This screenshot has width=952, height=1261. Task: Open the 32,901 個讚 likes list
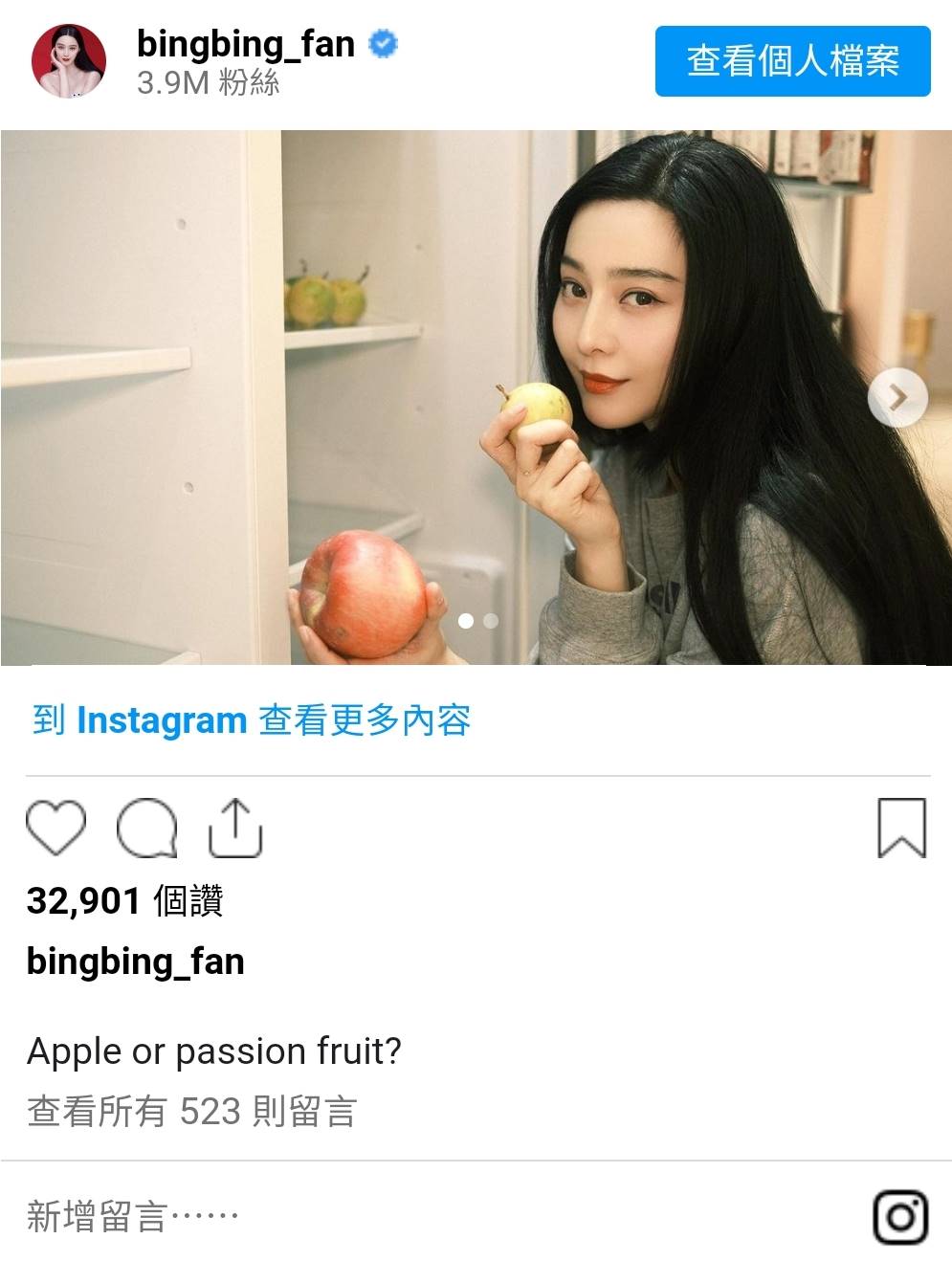124,900
